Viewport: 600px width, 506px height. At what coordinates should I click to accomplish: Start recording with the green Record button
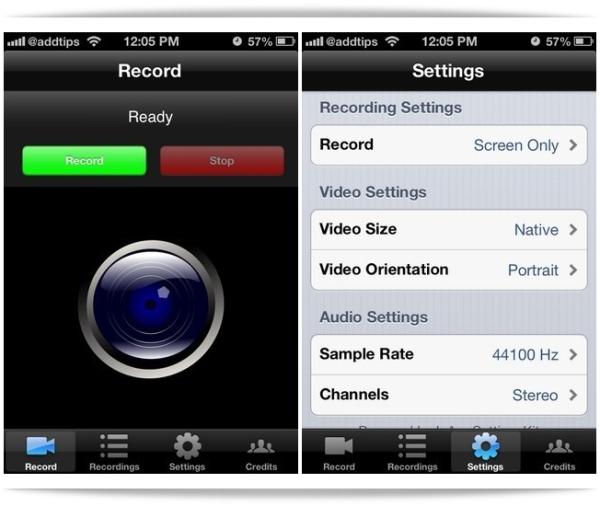tap(84, 161)
